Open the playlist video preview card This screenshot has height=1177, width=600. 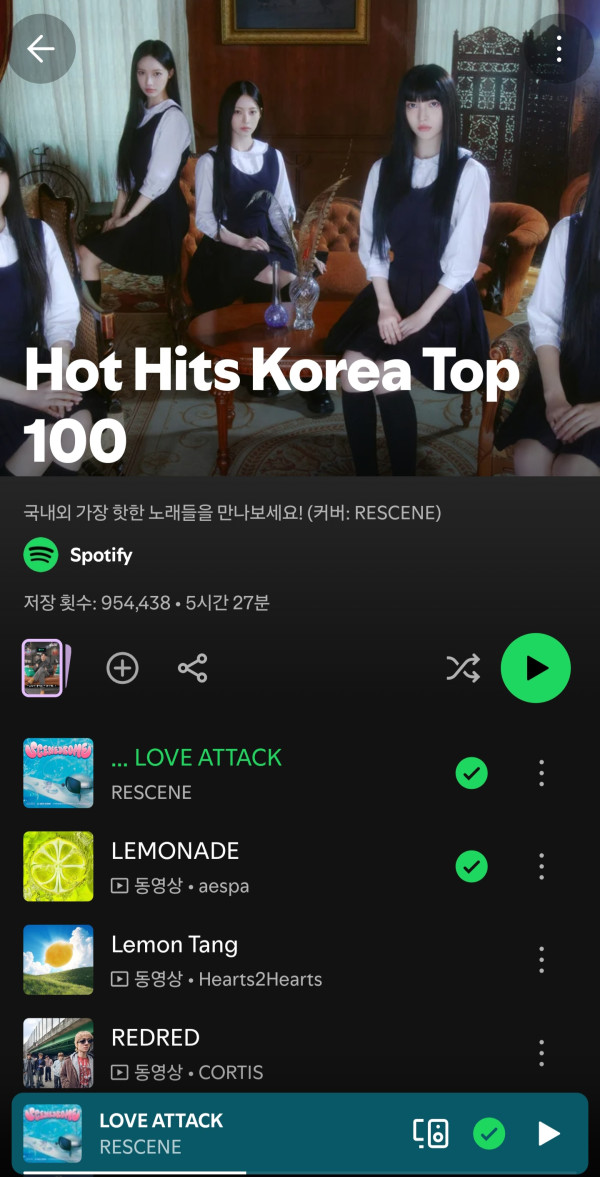click(46, 668)
